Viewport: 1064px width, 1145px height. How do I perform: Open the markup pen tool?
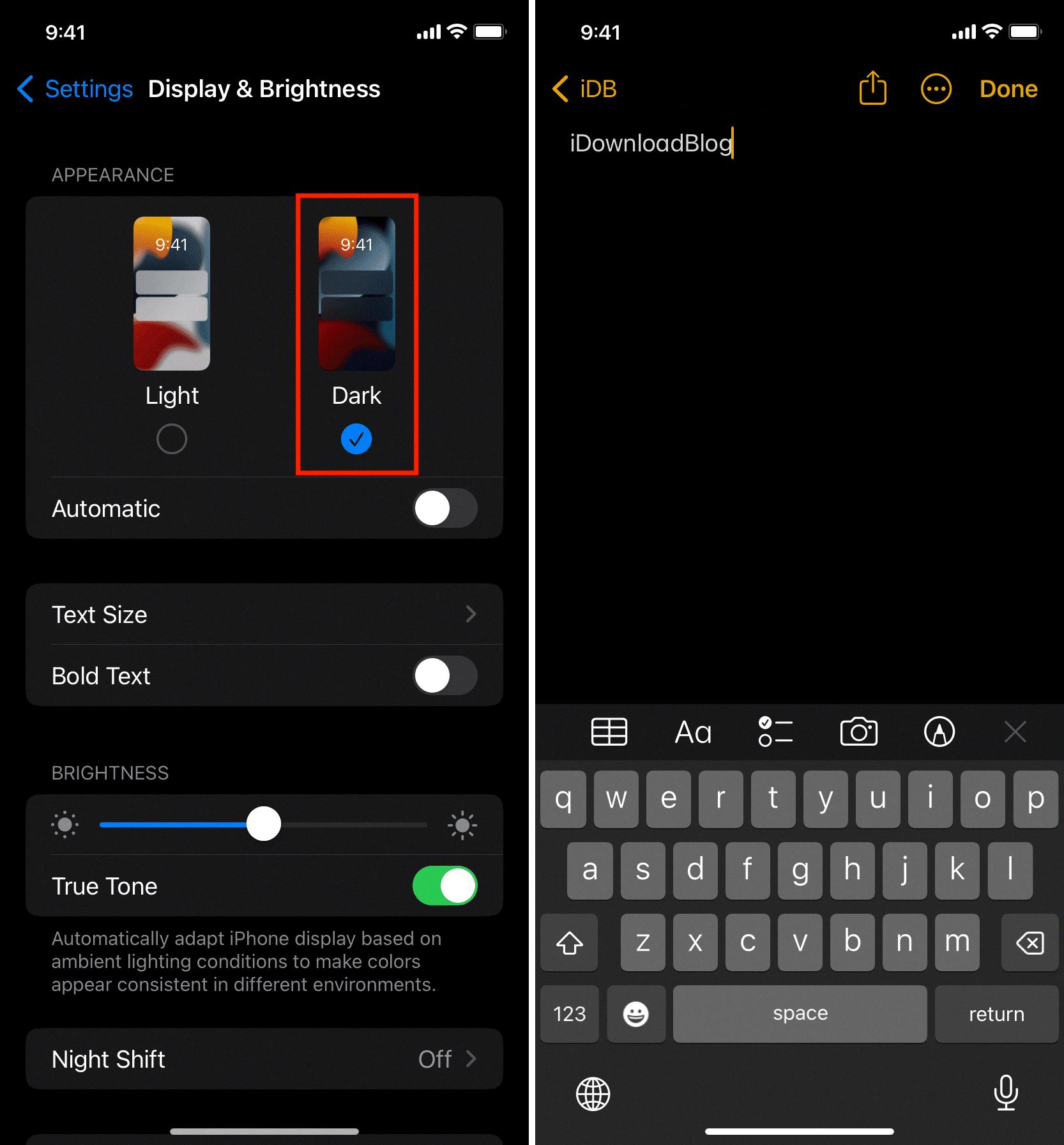pyautogui.click(x=939, y=732)
